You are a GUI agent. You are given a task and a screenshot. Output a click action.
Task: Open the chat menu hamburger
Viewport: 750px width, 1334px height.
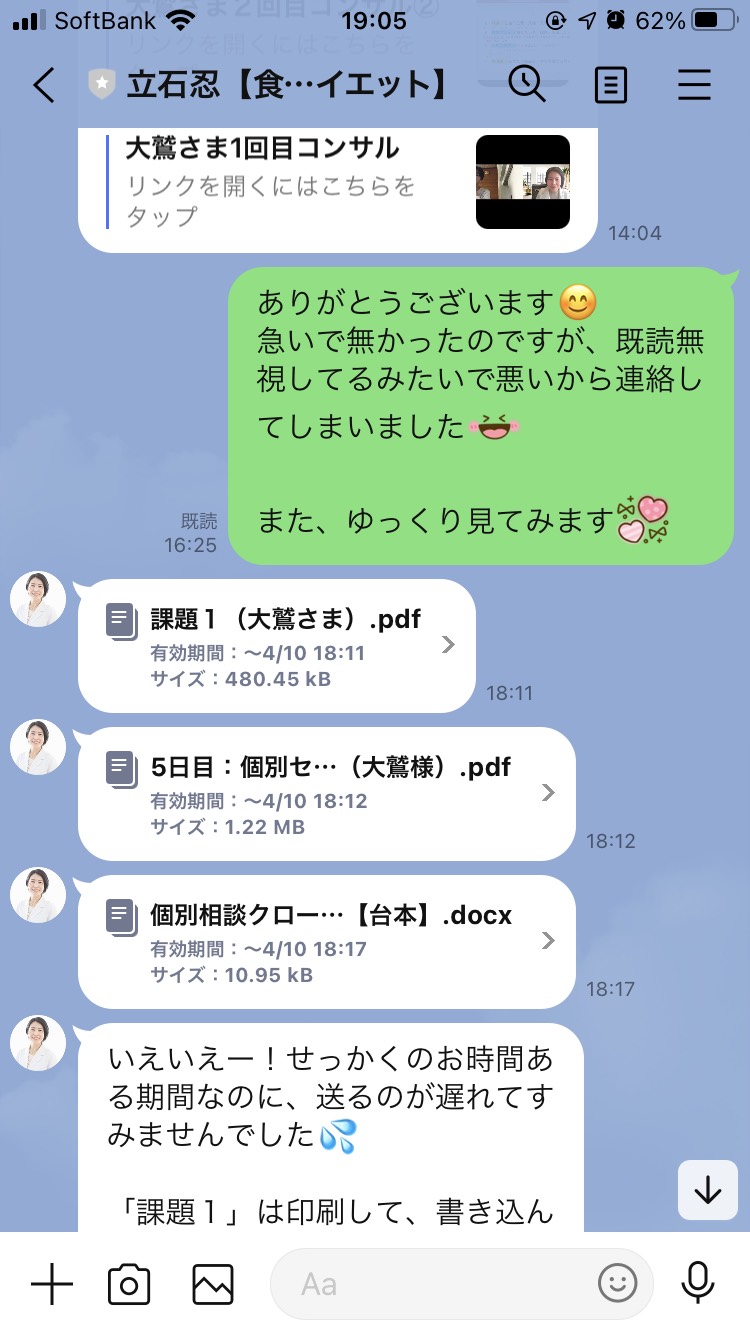point(694,85)
